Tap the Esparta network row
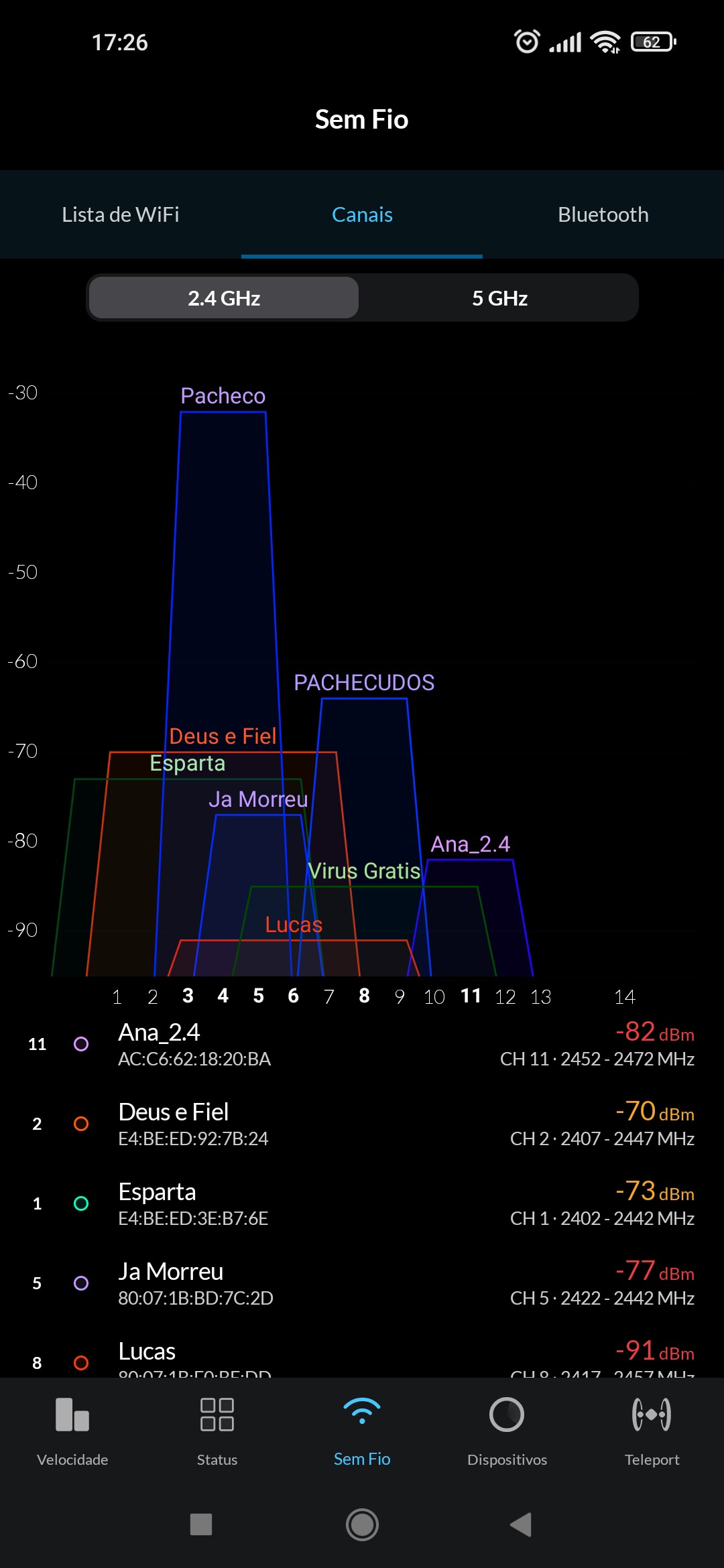724x1568 pixels. [x=362, y=1203]
